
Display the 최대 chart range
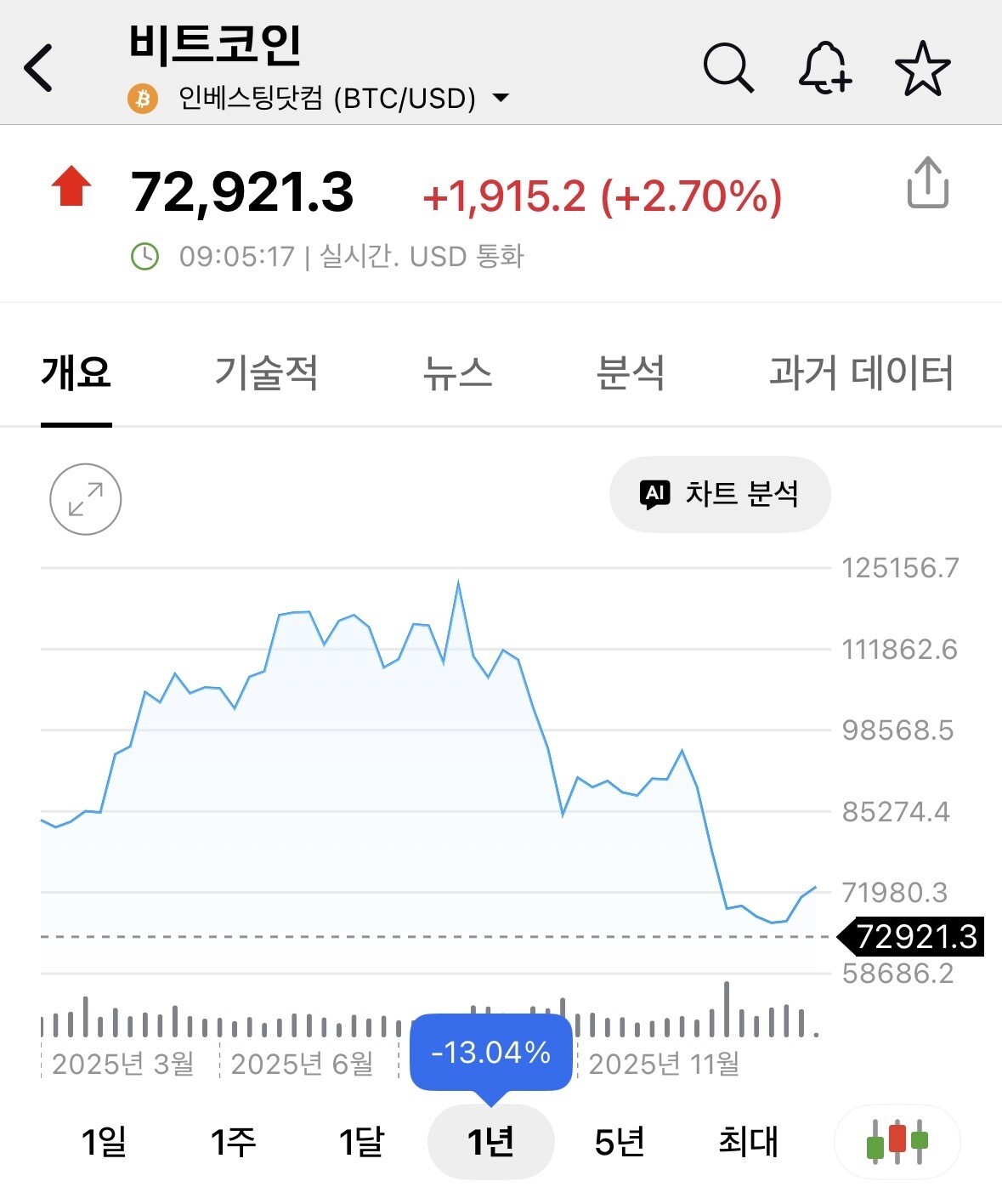(x=748, y=1141)
